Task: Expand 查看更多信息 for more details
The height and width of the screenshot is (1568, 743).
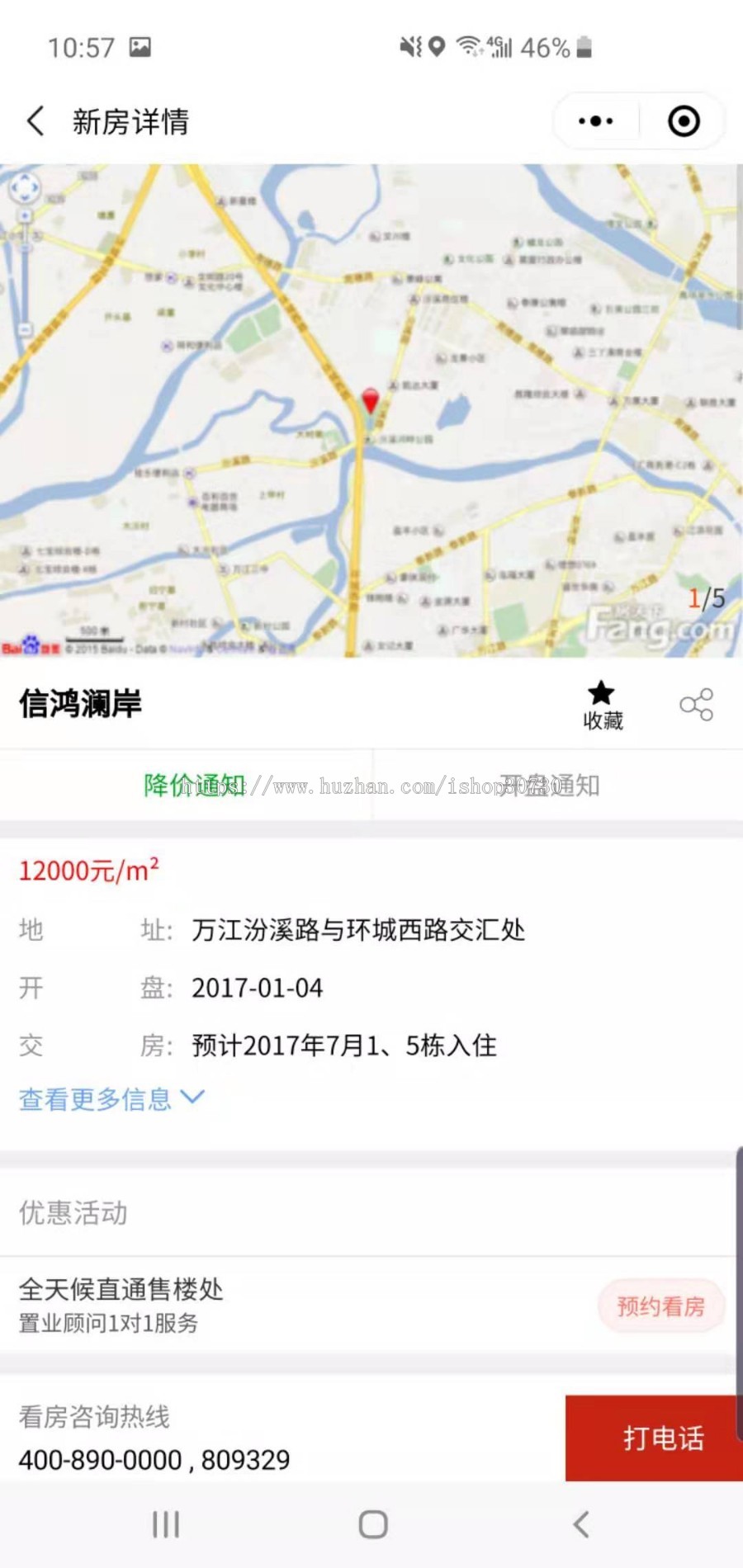Action: pos(93,1098)
